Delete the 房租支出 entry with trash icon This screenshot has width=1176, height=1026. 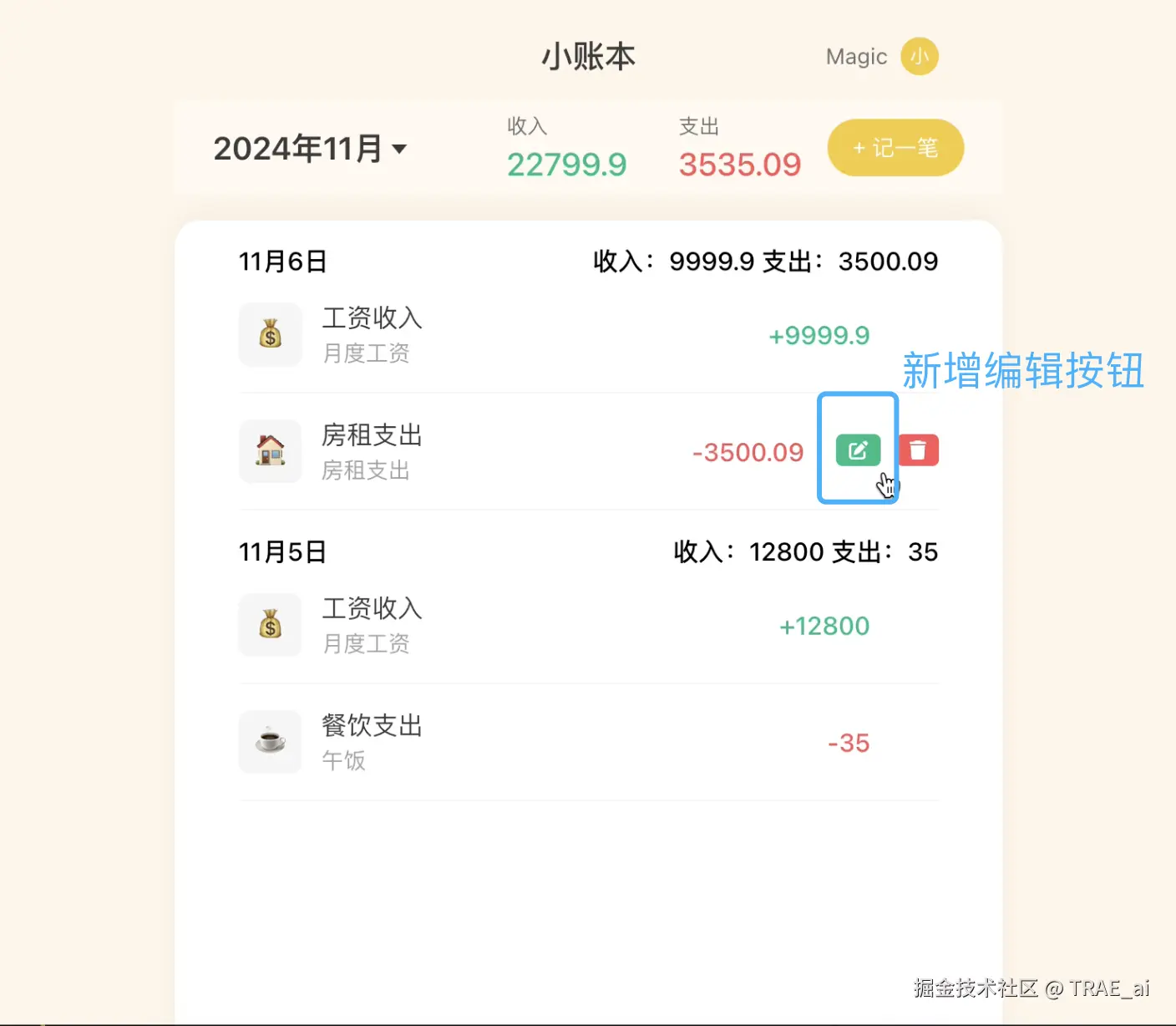pos(918,450)
